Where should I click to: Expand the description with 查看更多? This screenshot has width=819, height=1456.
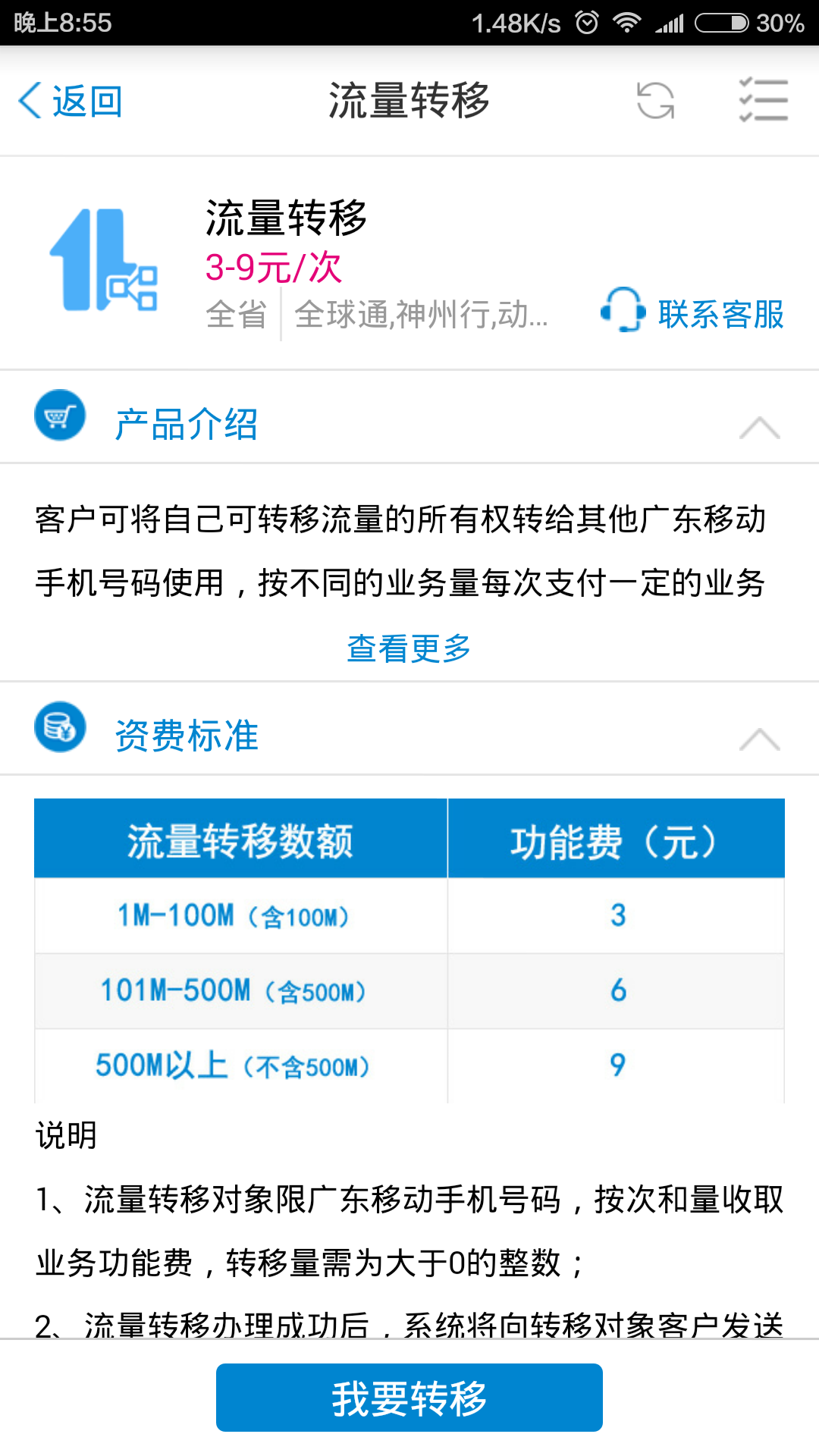[409, 648]
